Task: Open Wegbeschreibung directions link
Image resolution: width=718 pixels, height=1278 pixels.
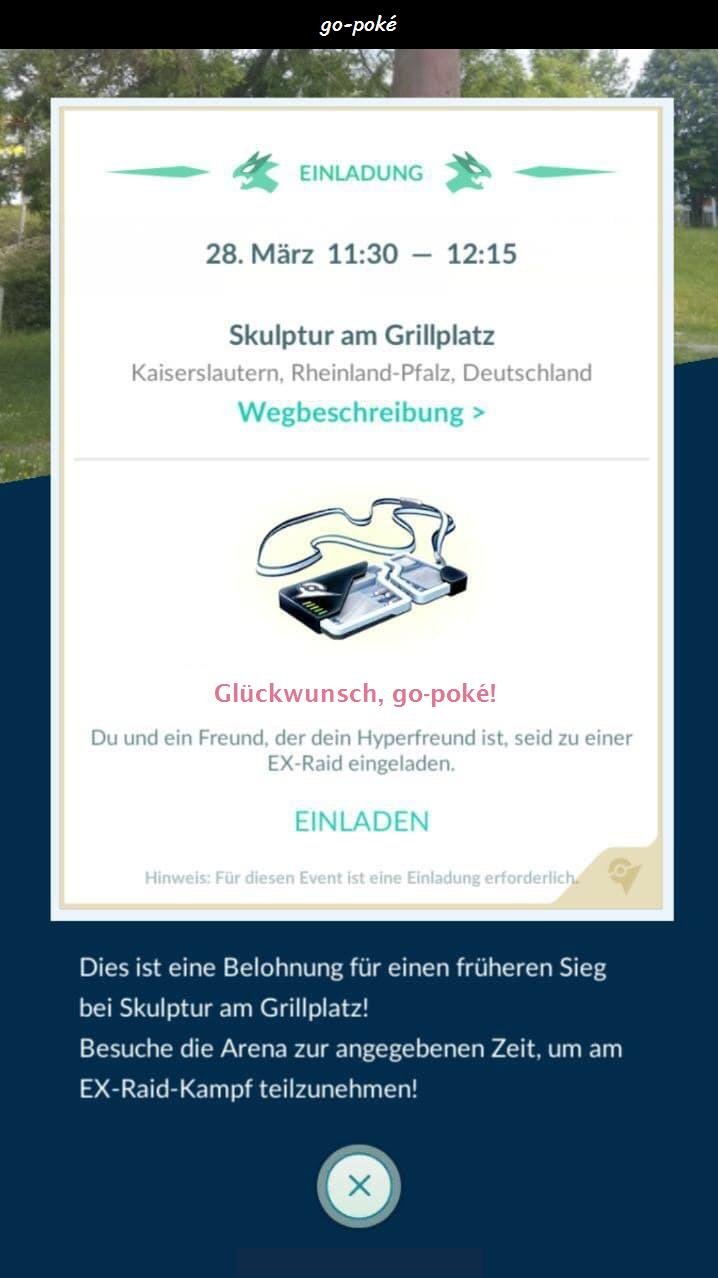Action: pos(360,412)
